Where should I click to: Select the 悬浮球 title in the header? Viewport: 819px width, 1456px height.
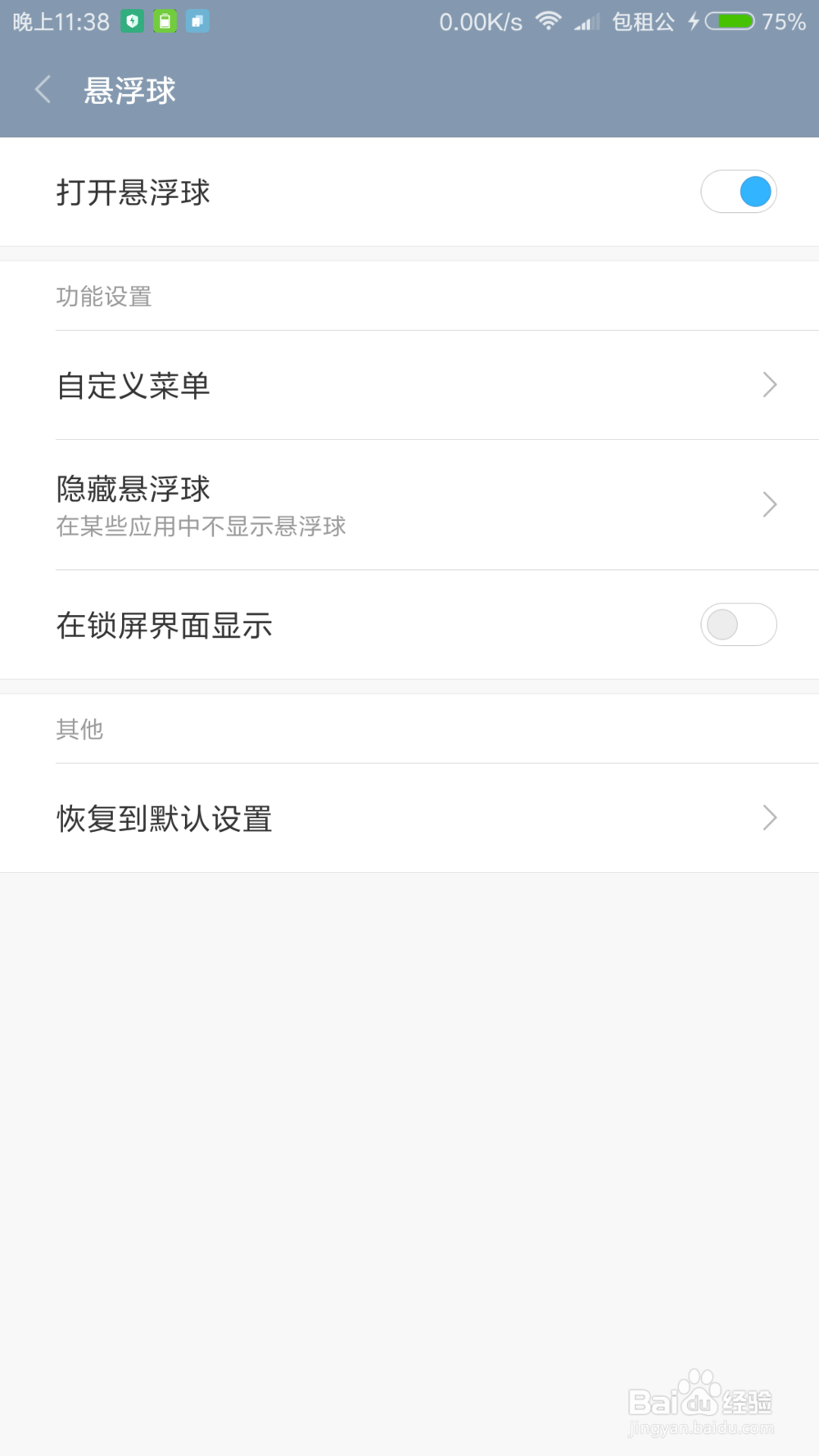pos(129,88)
